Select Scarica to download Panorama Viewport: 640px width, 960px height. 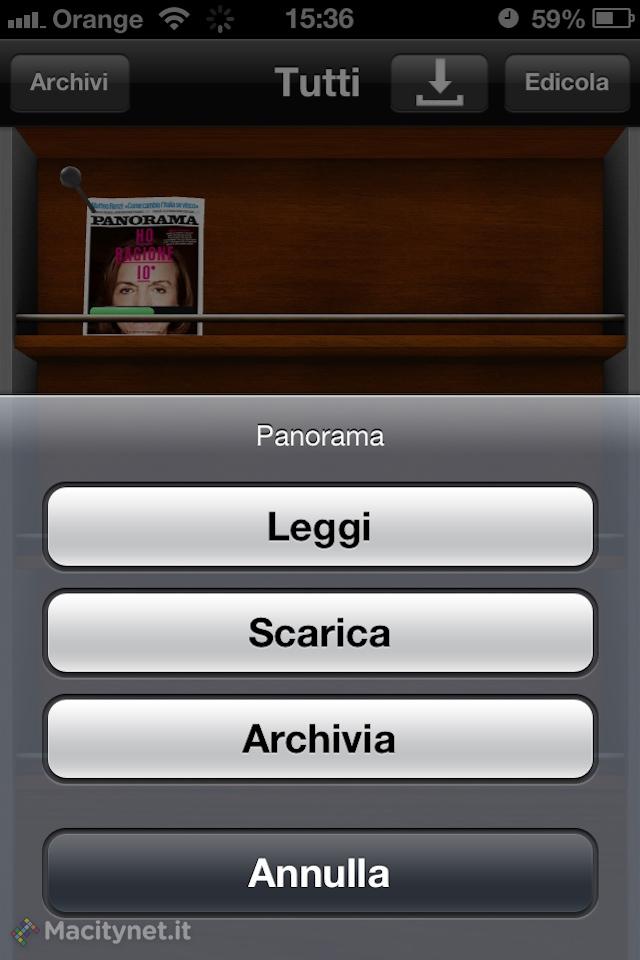(x=320, y=633)
